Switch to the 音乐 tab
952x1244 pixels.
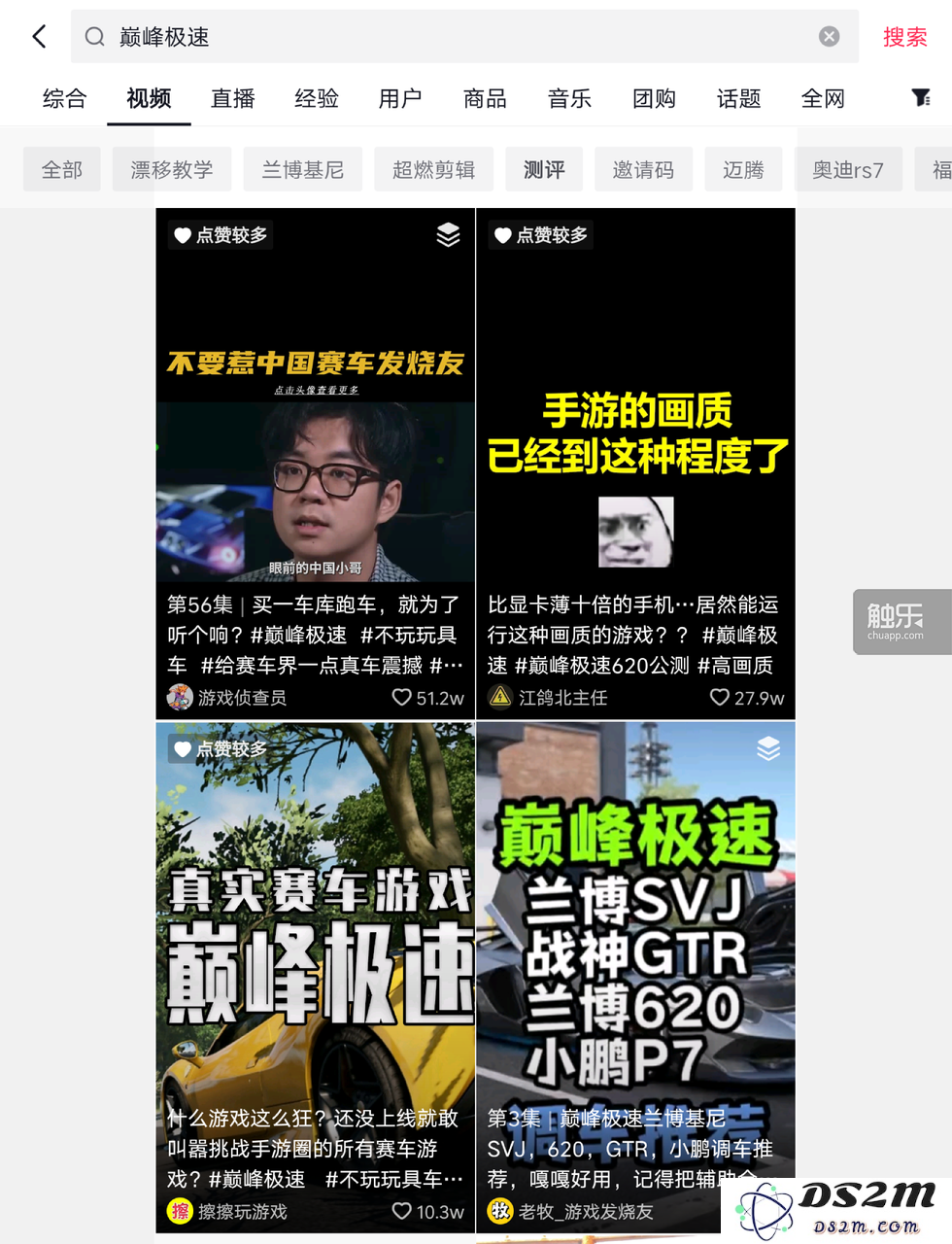point(569,98)
